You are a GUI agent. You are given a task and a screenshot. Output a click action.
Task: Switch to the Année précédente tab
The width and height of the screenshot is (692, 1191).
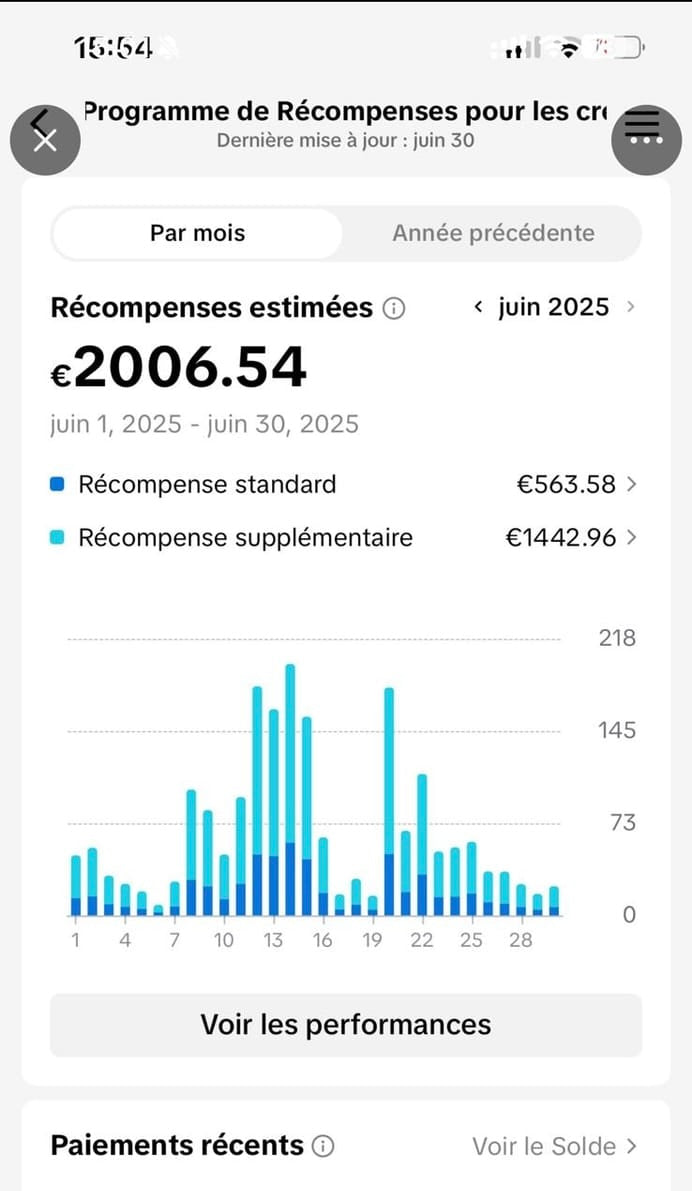coord(493,234)
